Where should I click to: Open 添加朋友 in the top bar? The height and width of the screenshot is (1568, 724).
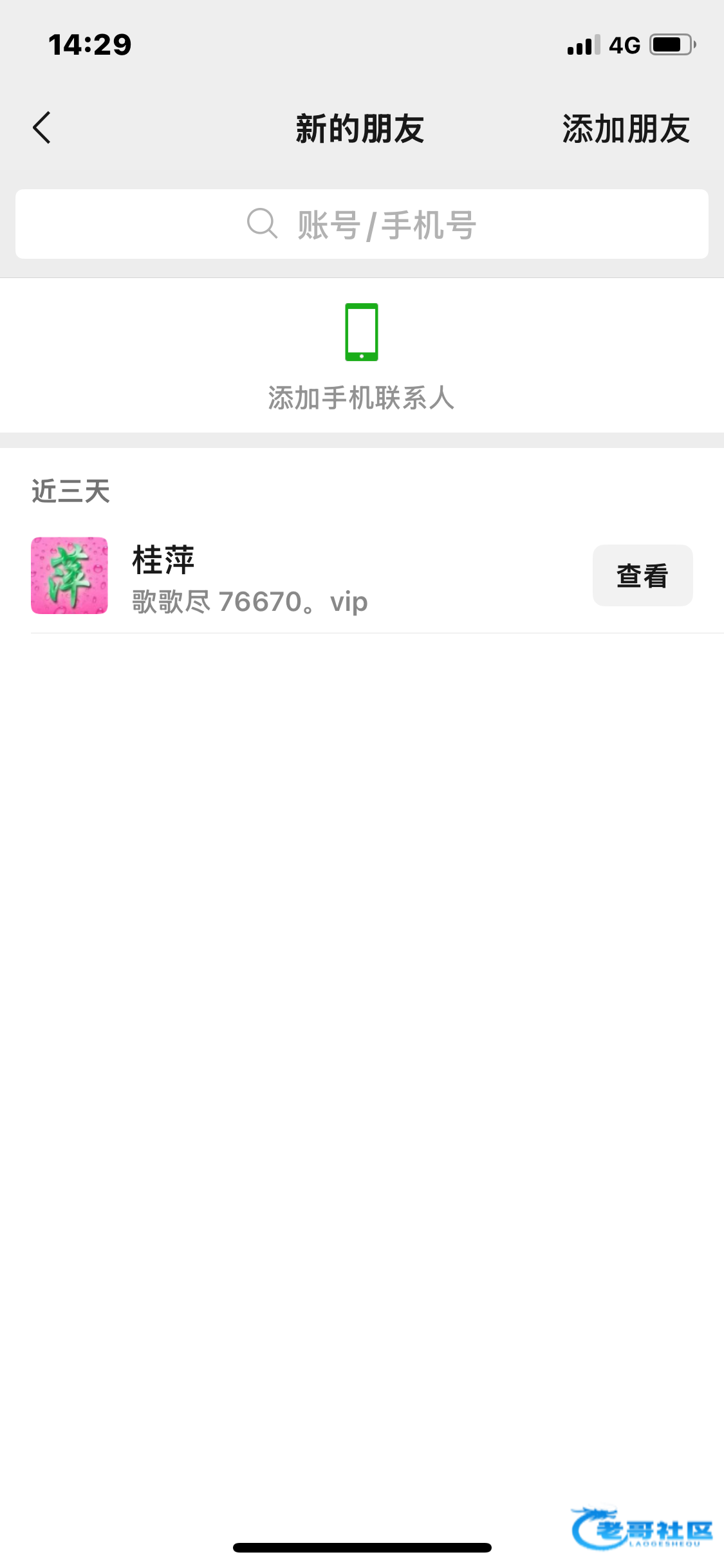[626, 129]
